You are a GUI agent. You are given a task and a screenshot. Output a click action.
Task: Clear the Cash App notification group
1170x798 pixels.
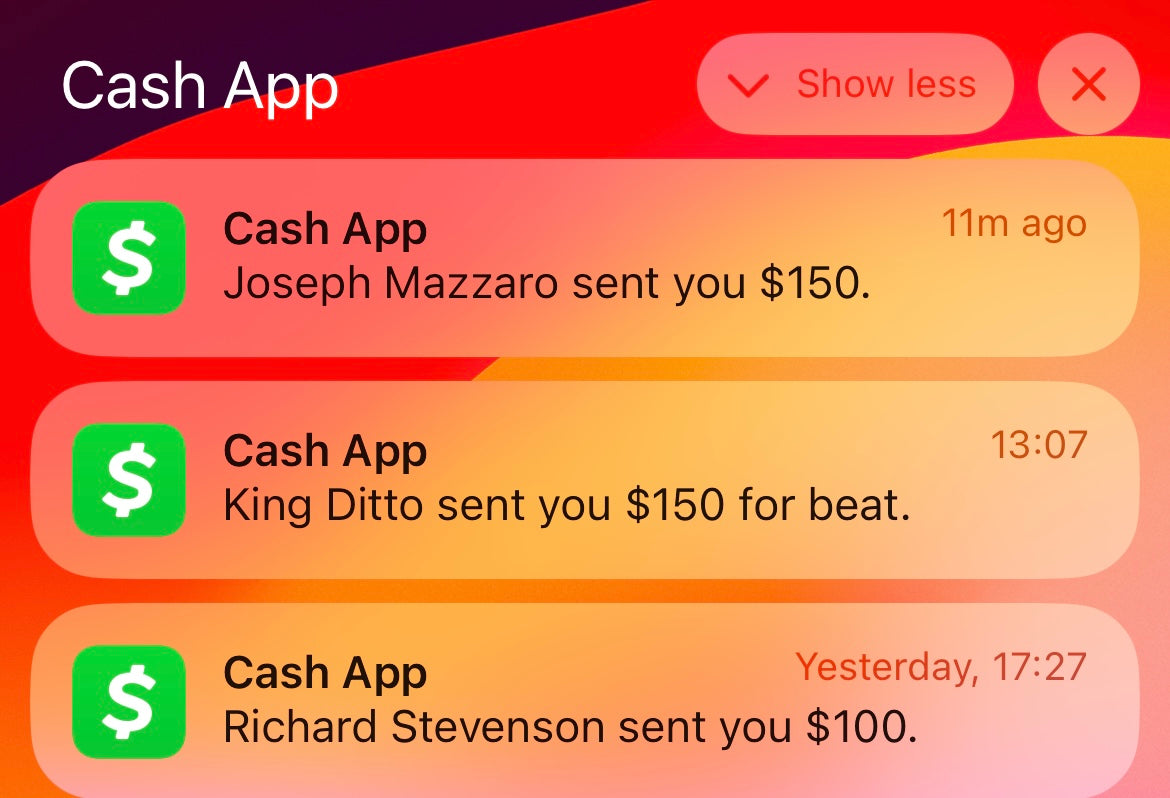click(x=1088, y=85)
